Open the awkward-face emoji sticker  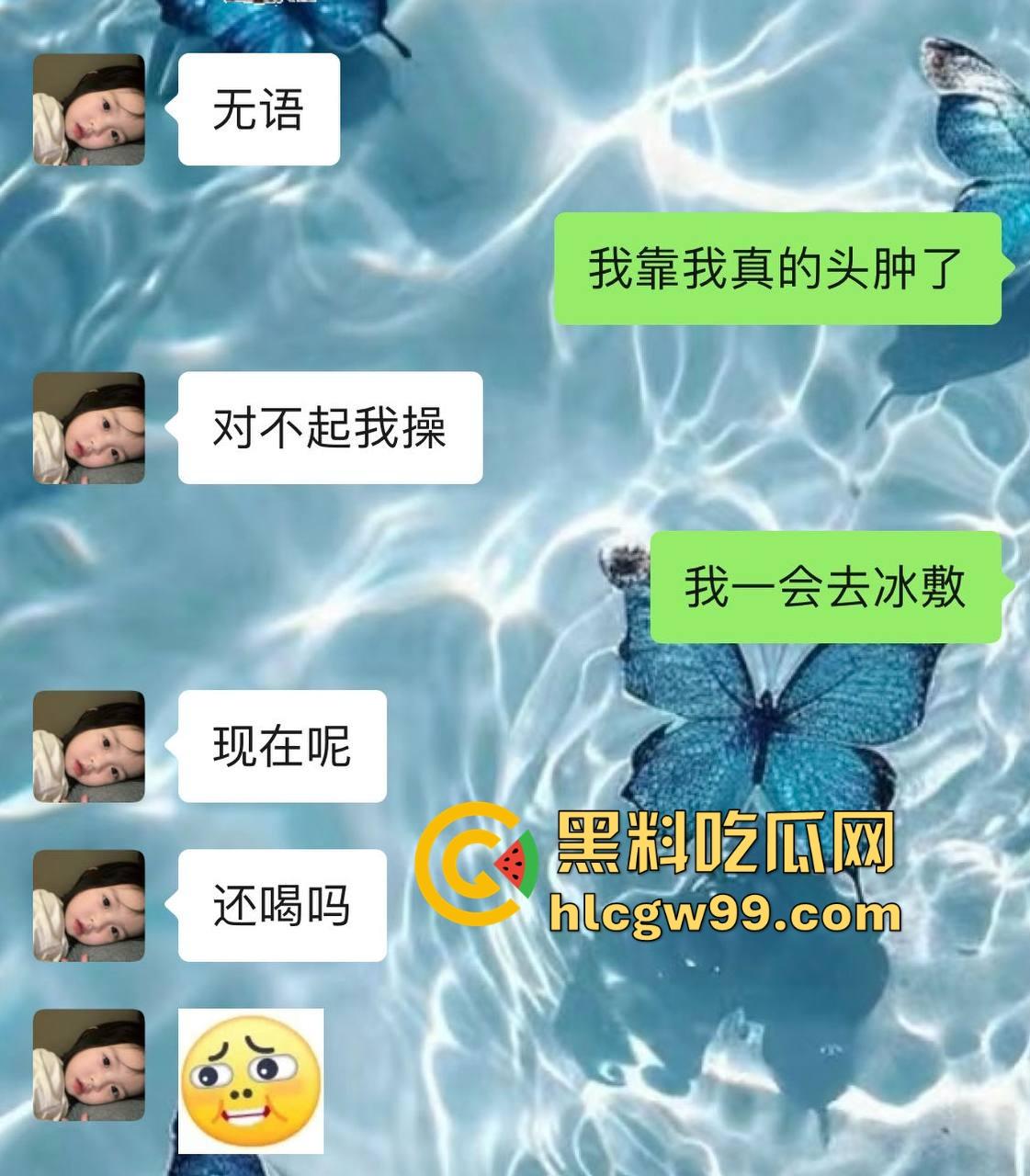click(251, 1080)
